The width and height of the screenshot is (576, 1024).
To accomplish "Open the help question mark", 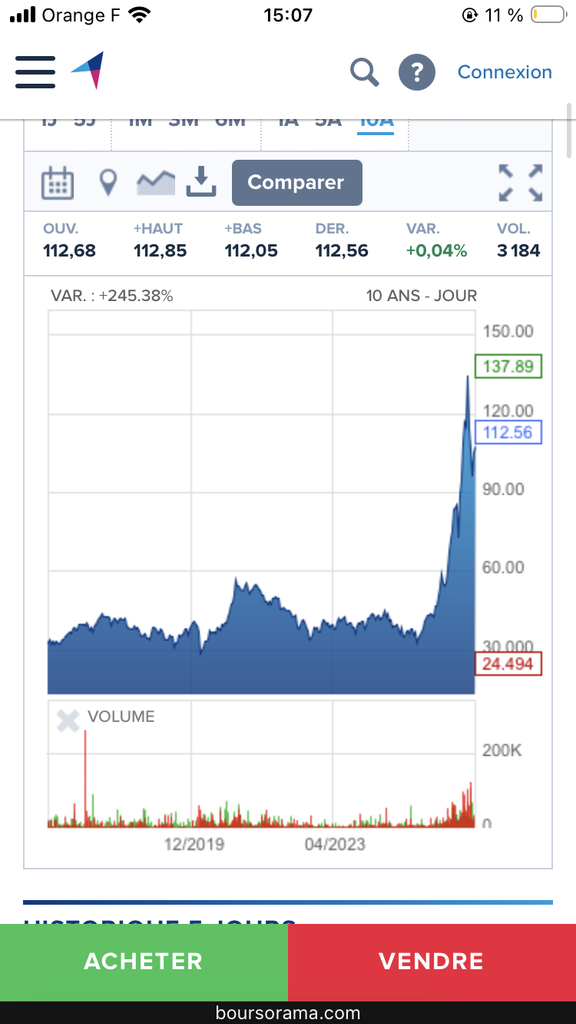I will (417, 72).
